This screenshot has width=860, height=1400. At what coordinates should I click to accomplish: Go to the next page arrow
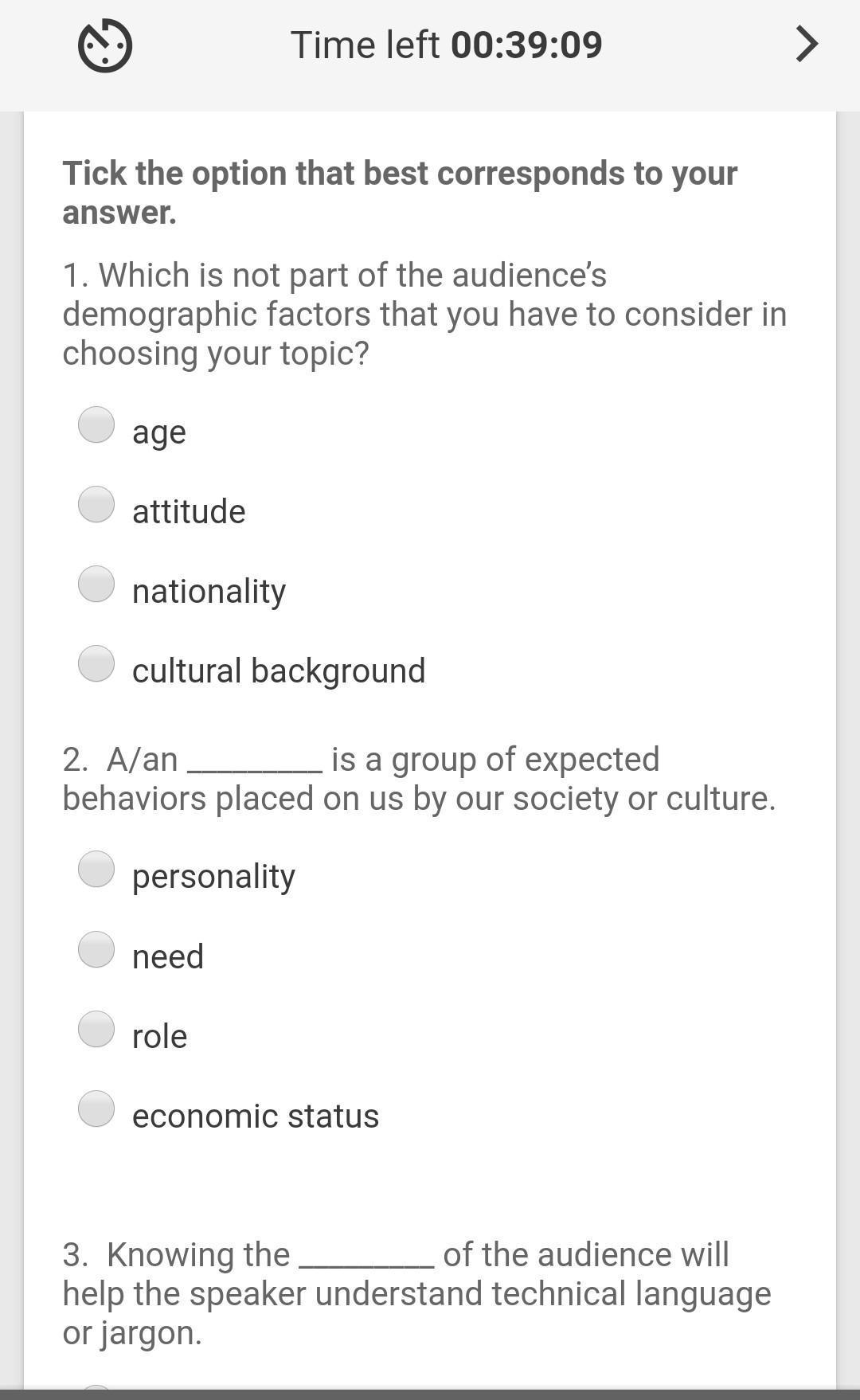(807, 44)
